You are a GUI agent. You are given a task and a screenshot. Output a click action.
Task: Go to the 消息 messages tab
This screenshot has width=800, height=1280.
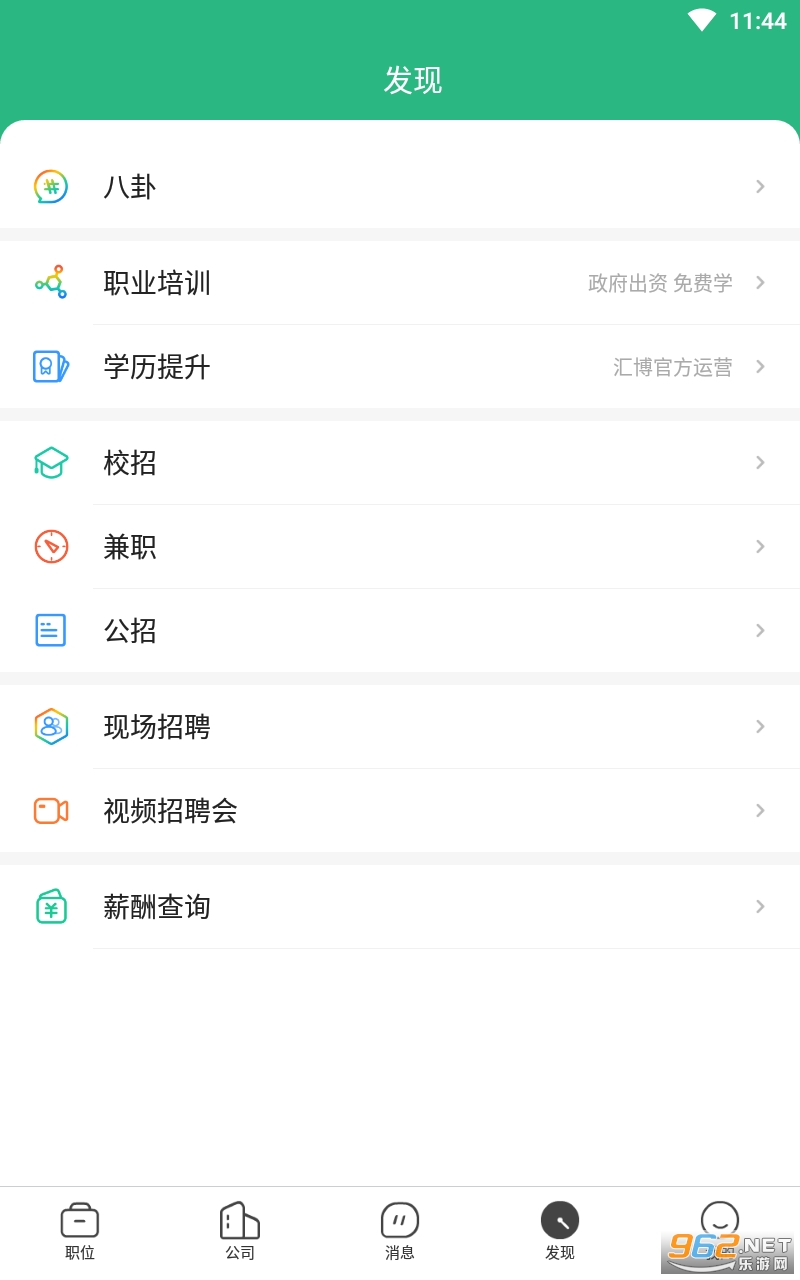coord(400,1232)
